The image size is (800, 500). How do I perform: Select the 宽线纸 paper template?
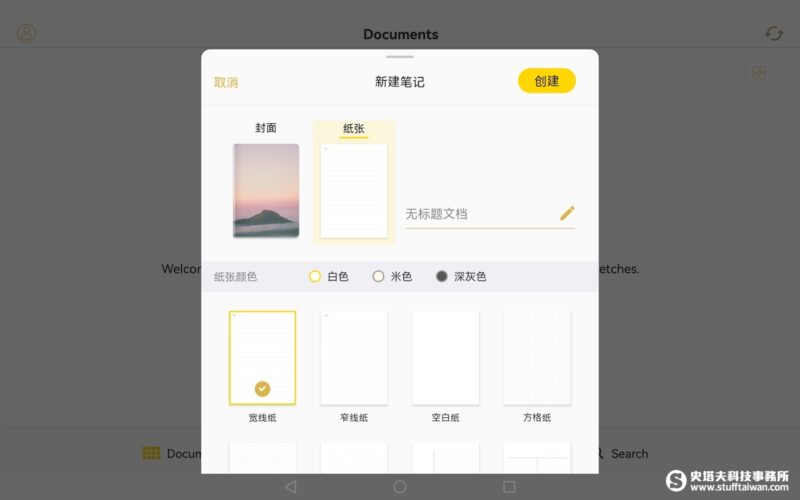coord(262,358)
